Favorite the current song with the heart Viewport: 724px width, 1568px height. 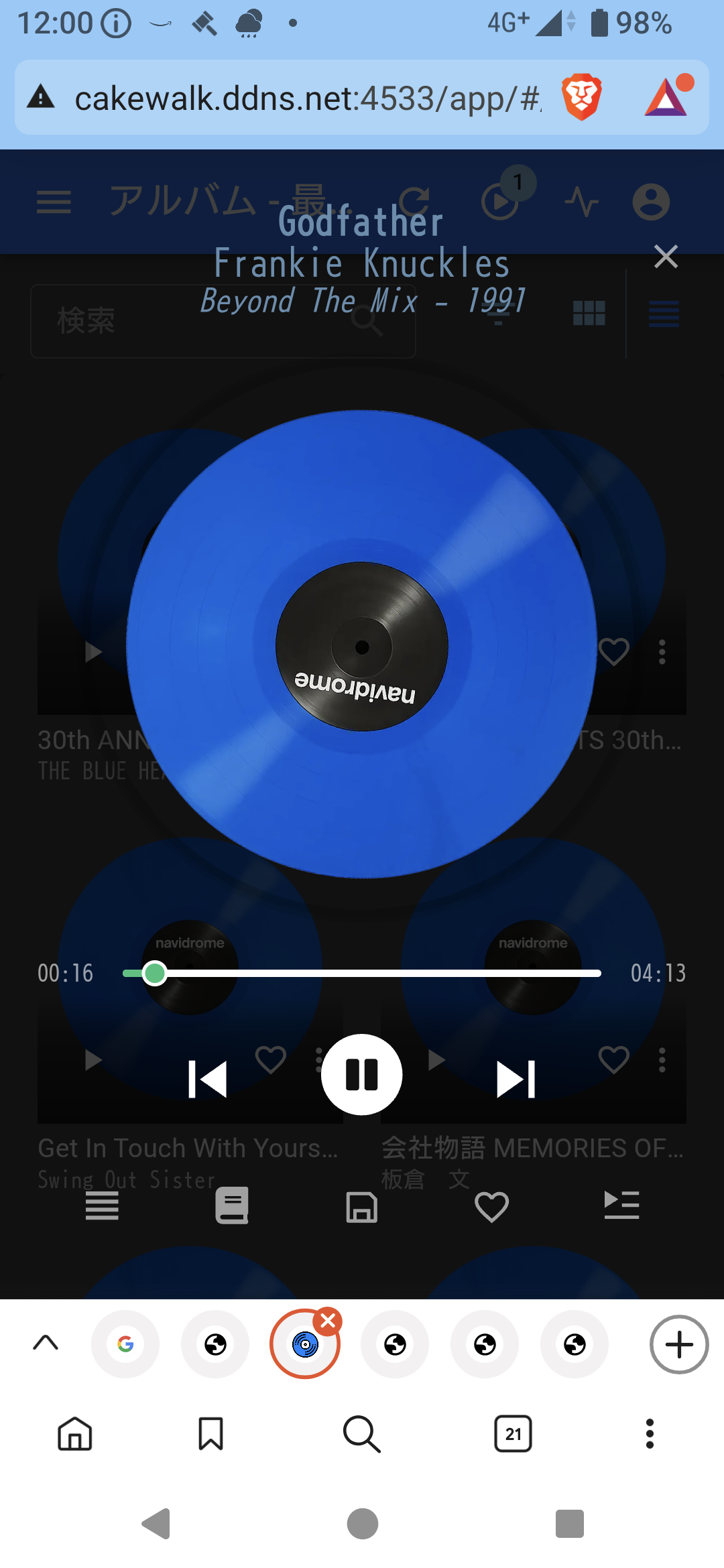pos(491,1207)
